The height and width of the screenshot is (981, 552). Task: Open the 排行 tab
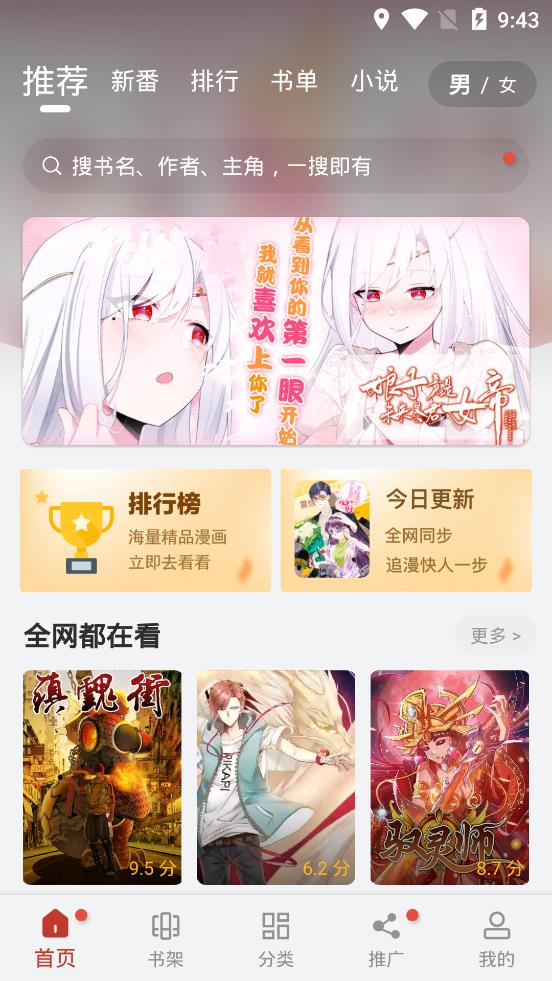(215, 81)
